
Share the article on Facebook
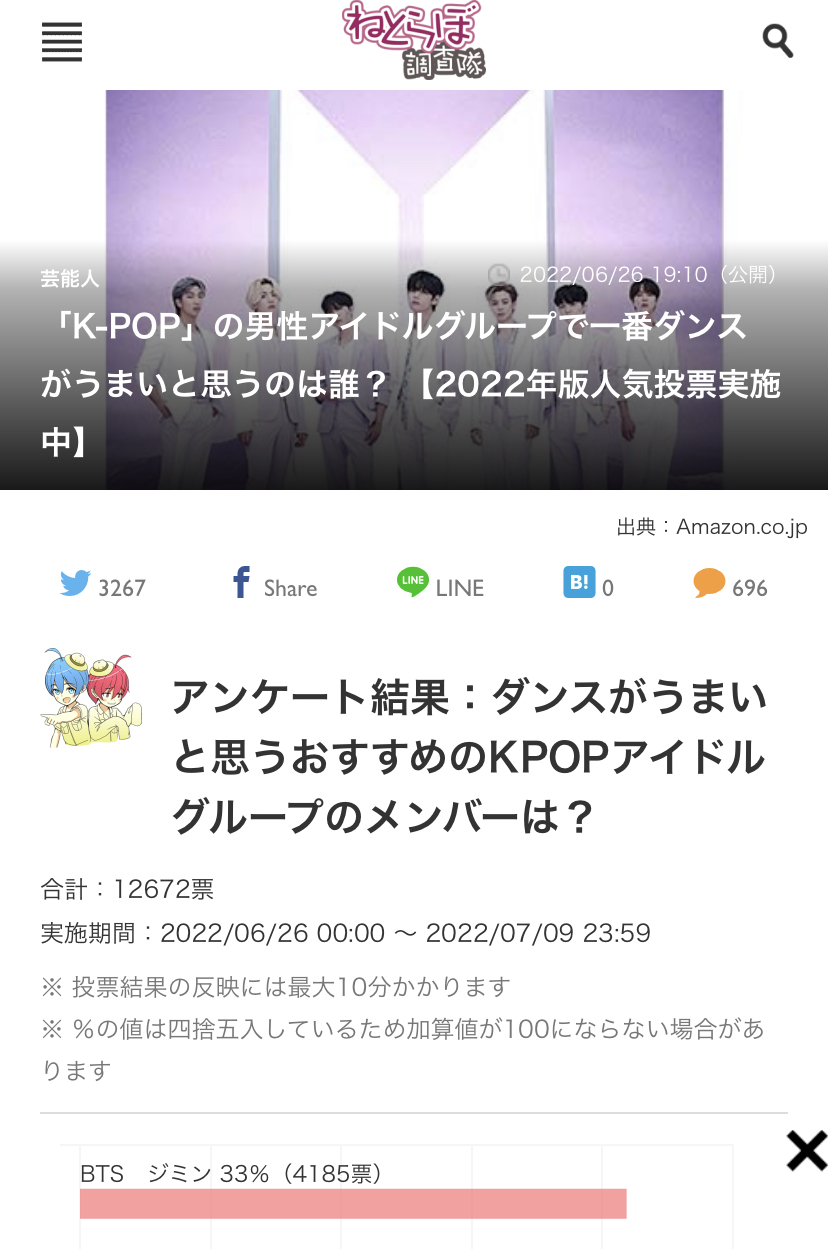click(x=274, y=586)
